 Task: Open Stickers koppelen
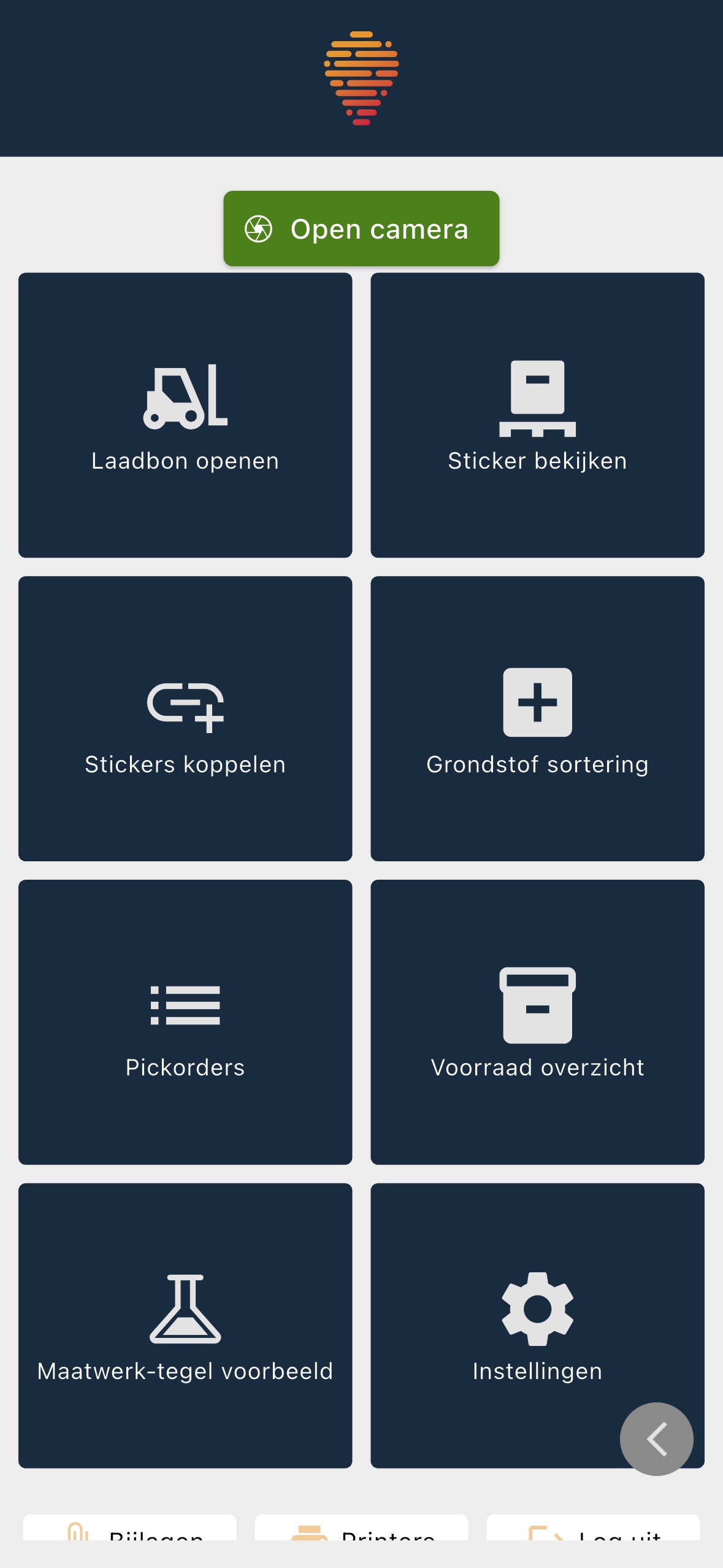[185, 718]
